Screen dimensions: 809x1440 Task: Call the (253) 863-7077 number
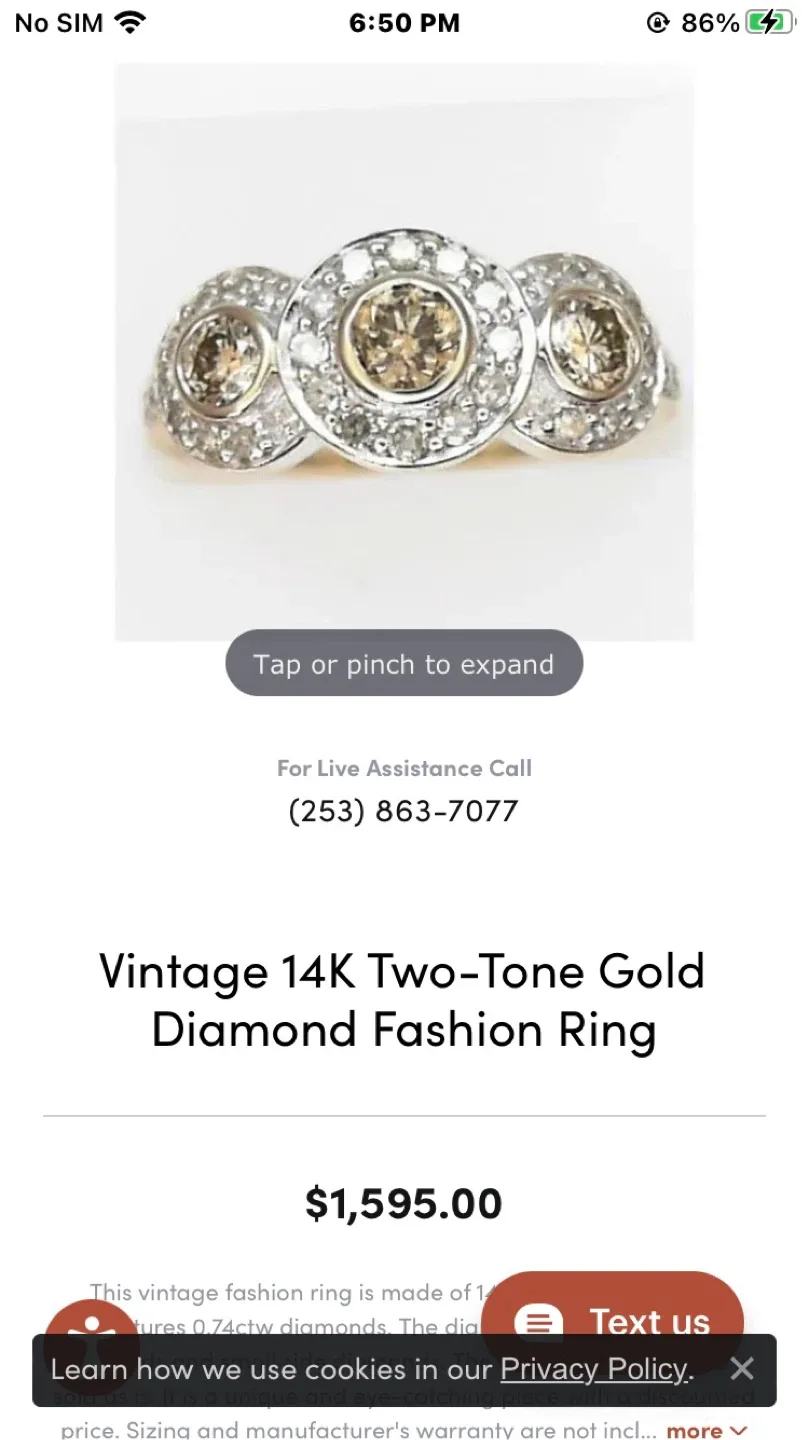click(403, 811)
